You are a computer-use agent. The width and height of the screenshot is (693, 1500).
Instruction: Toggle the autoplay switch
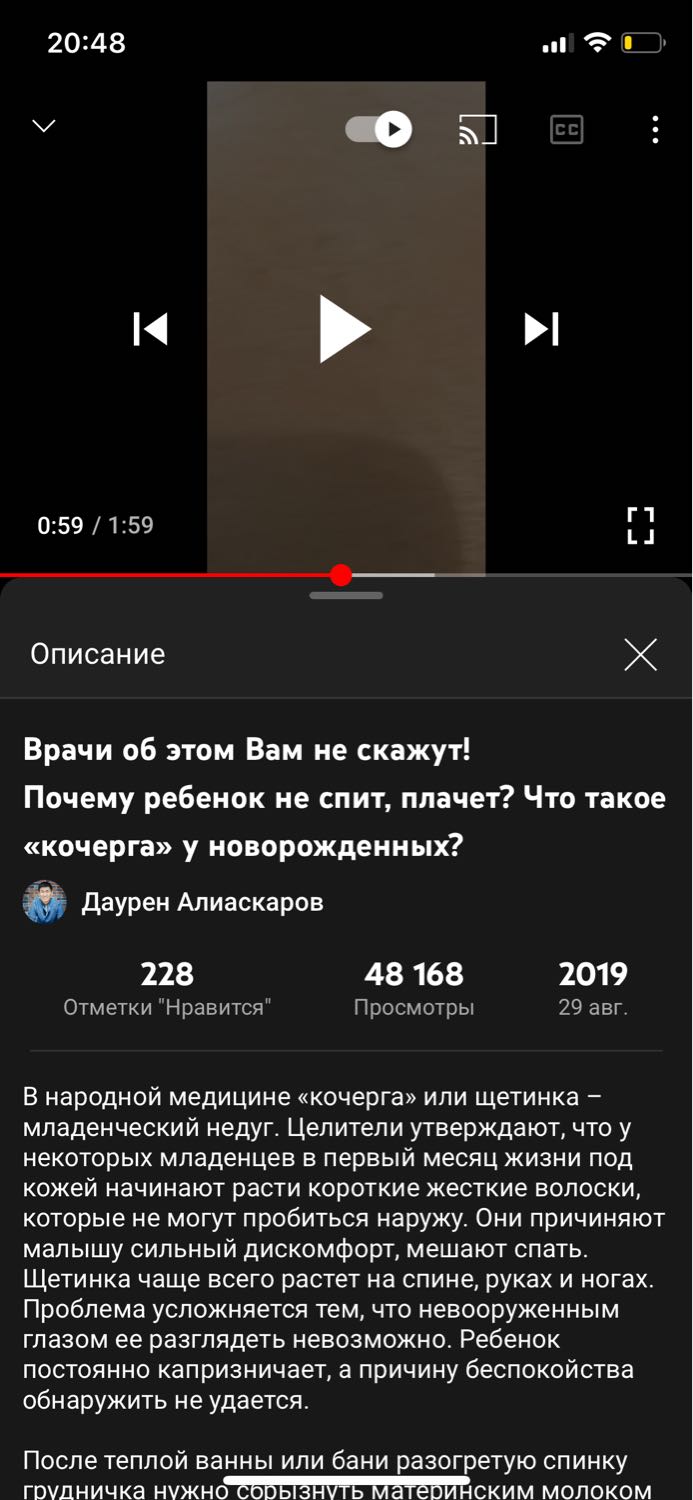[x=379, y=129]
